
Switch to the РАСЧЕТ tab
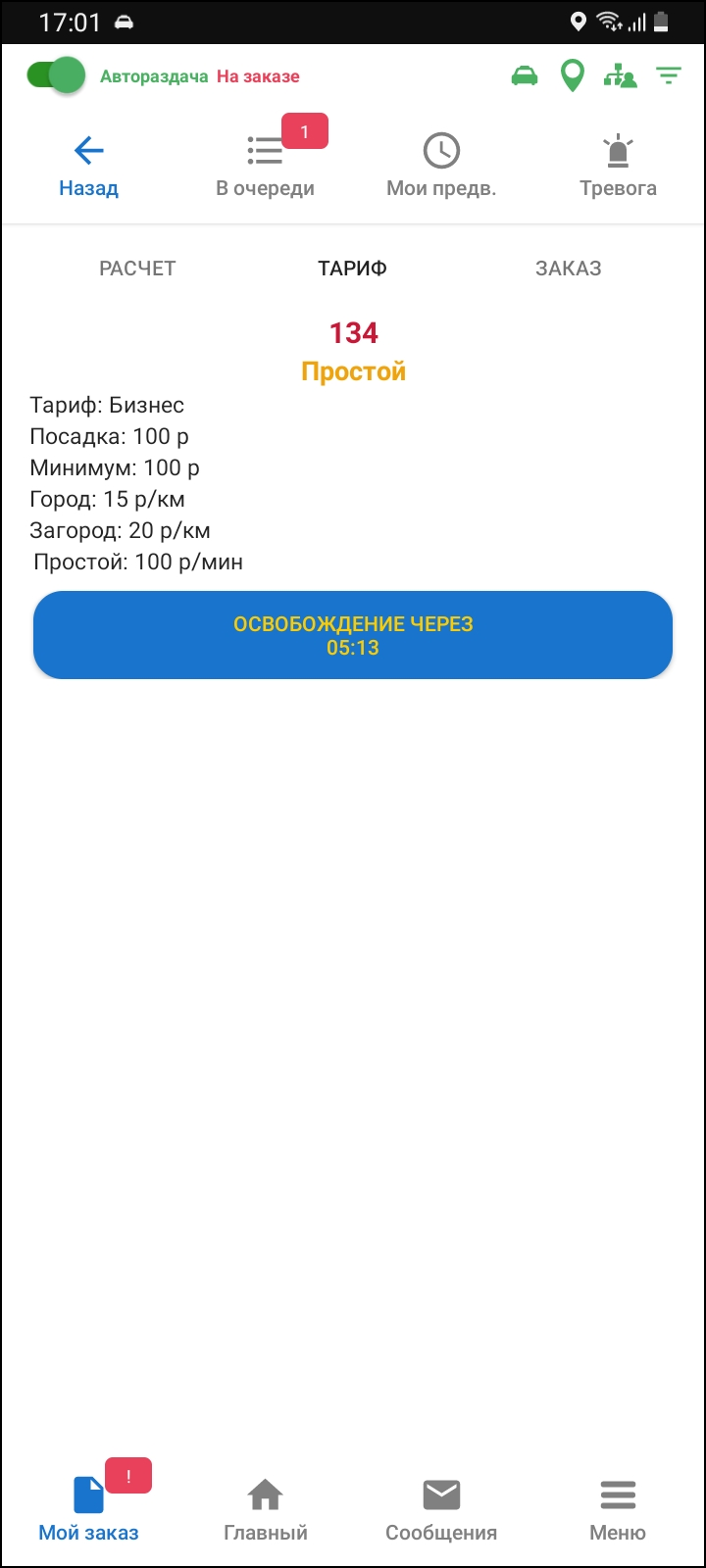tap(137, 269)
